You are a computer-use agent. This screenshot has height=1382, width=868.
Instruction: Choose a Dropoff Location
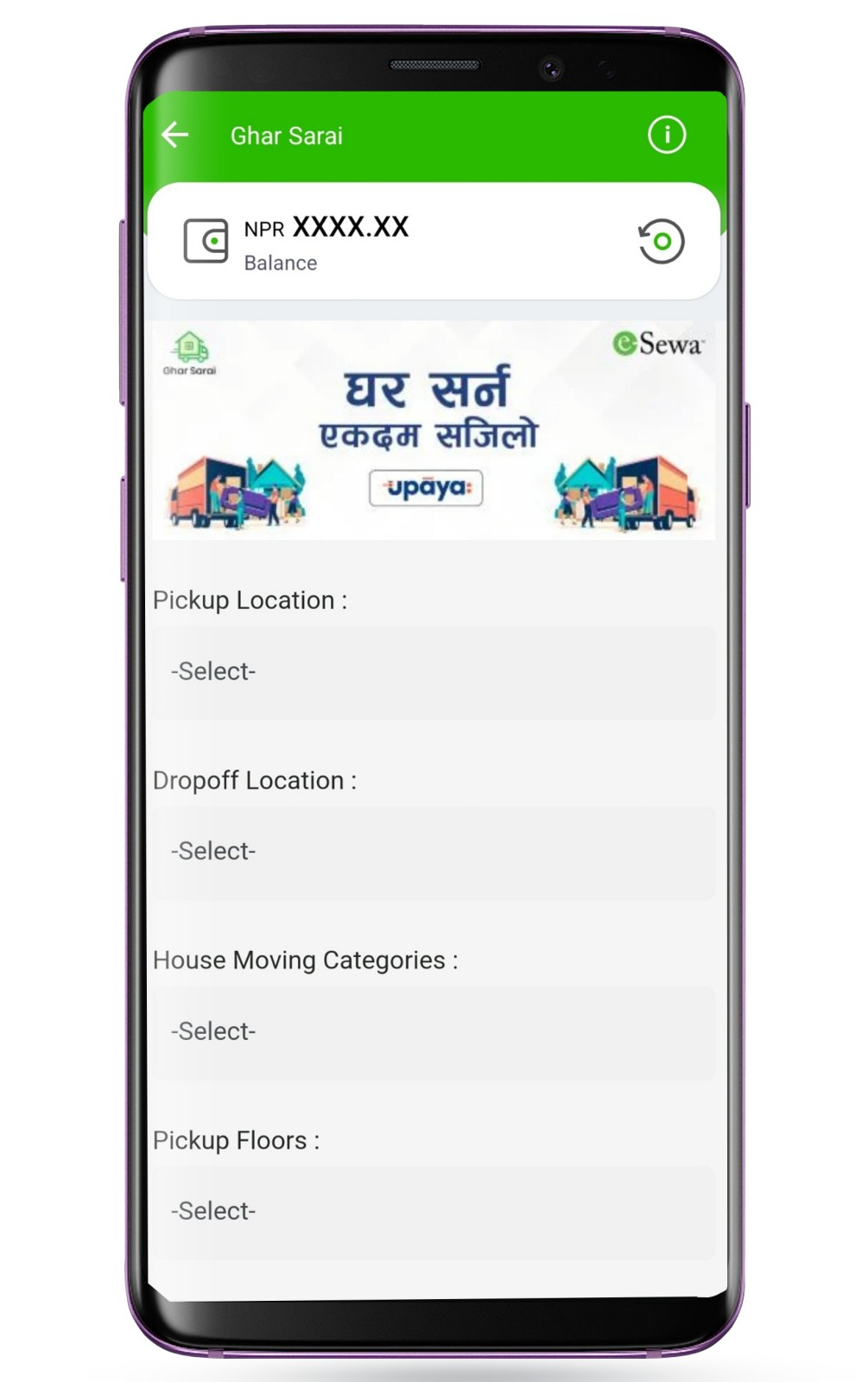[x=434, y=852]
